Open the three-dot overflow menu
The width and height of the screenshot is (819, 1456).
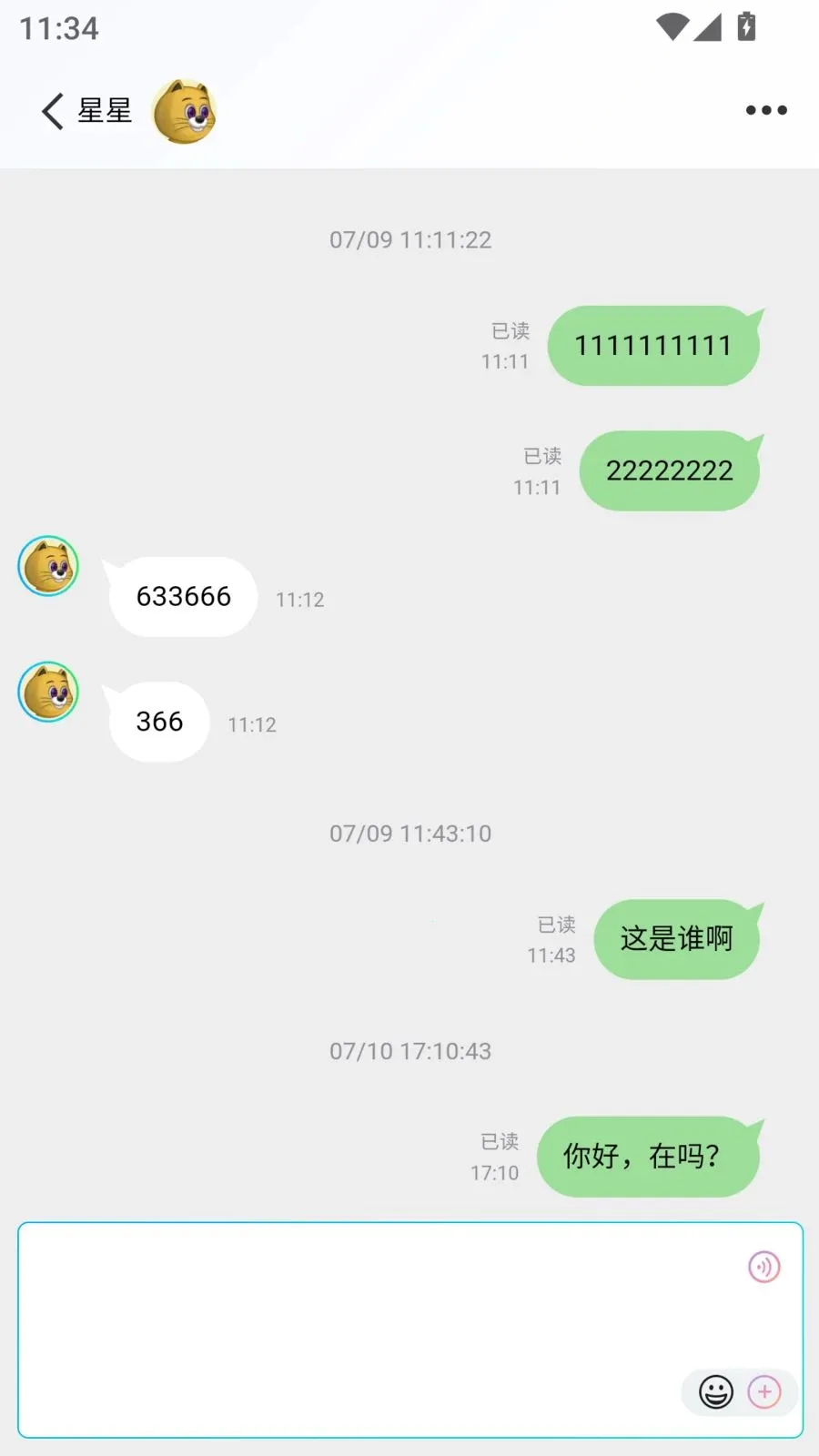[766, 110]
